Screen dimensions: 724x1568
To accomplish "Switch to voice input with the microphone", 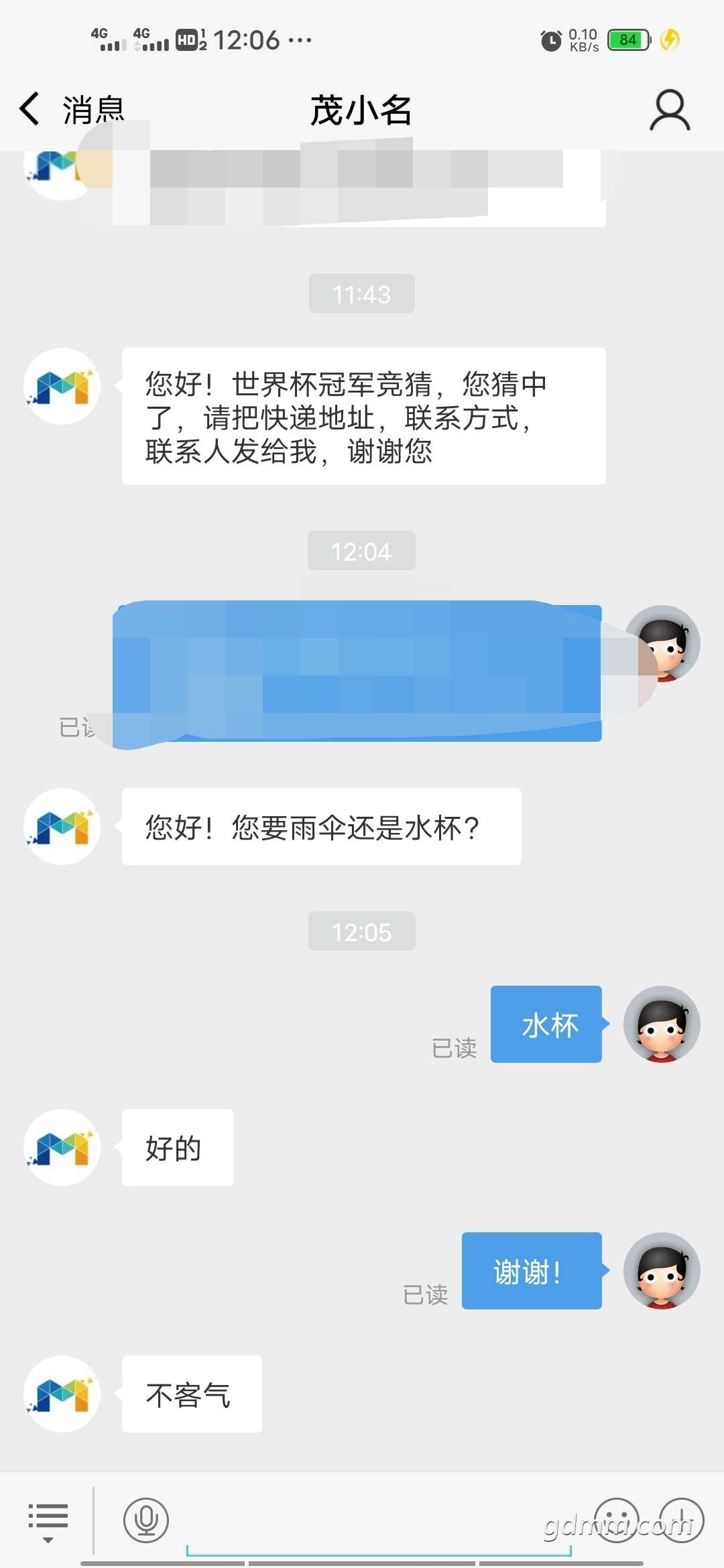I will click(x=145, y=1520).
